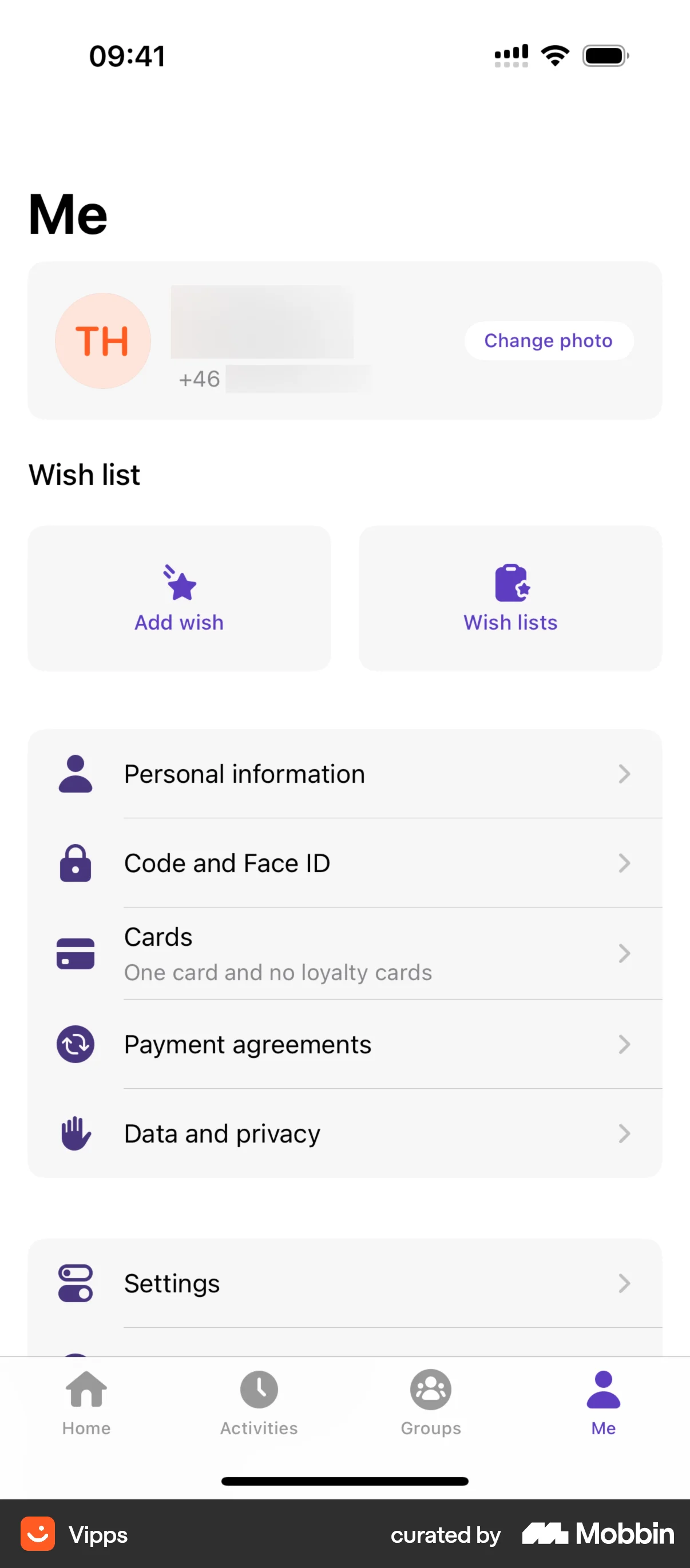Select the Groups people icon

point(431,1390)
